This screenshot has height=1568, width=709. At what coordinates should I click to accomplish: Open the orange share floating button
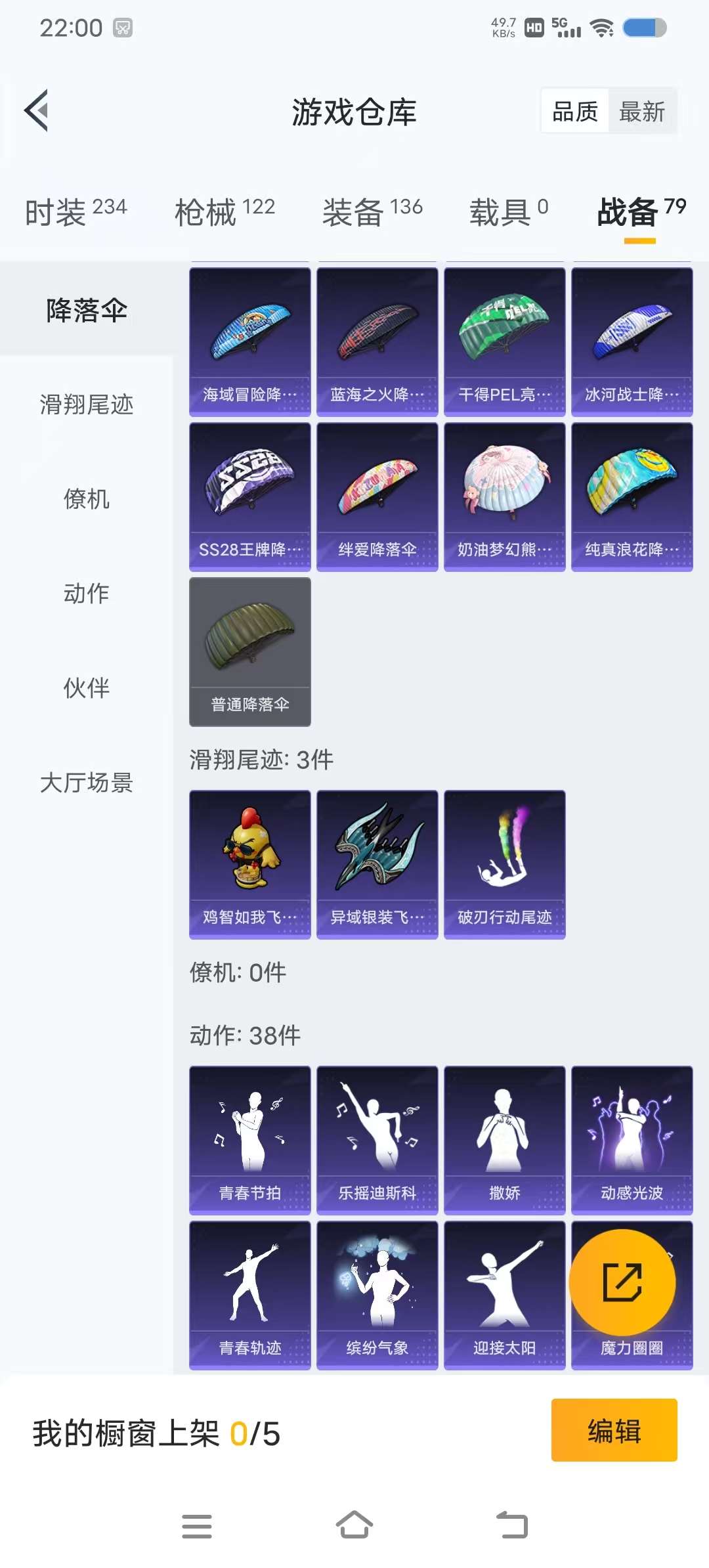pyautogui.click(x=622, y=1282)
